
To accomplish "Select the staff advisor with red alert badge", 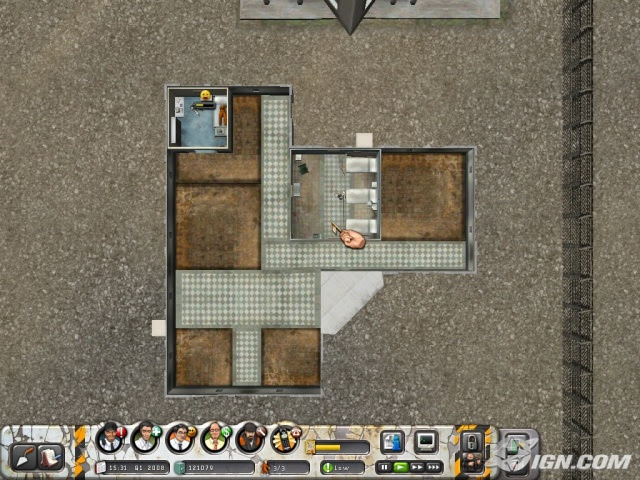I will 110,439.
